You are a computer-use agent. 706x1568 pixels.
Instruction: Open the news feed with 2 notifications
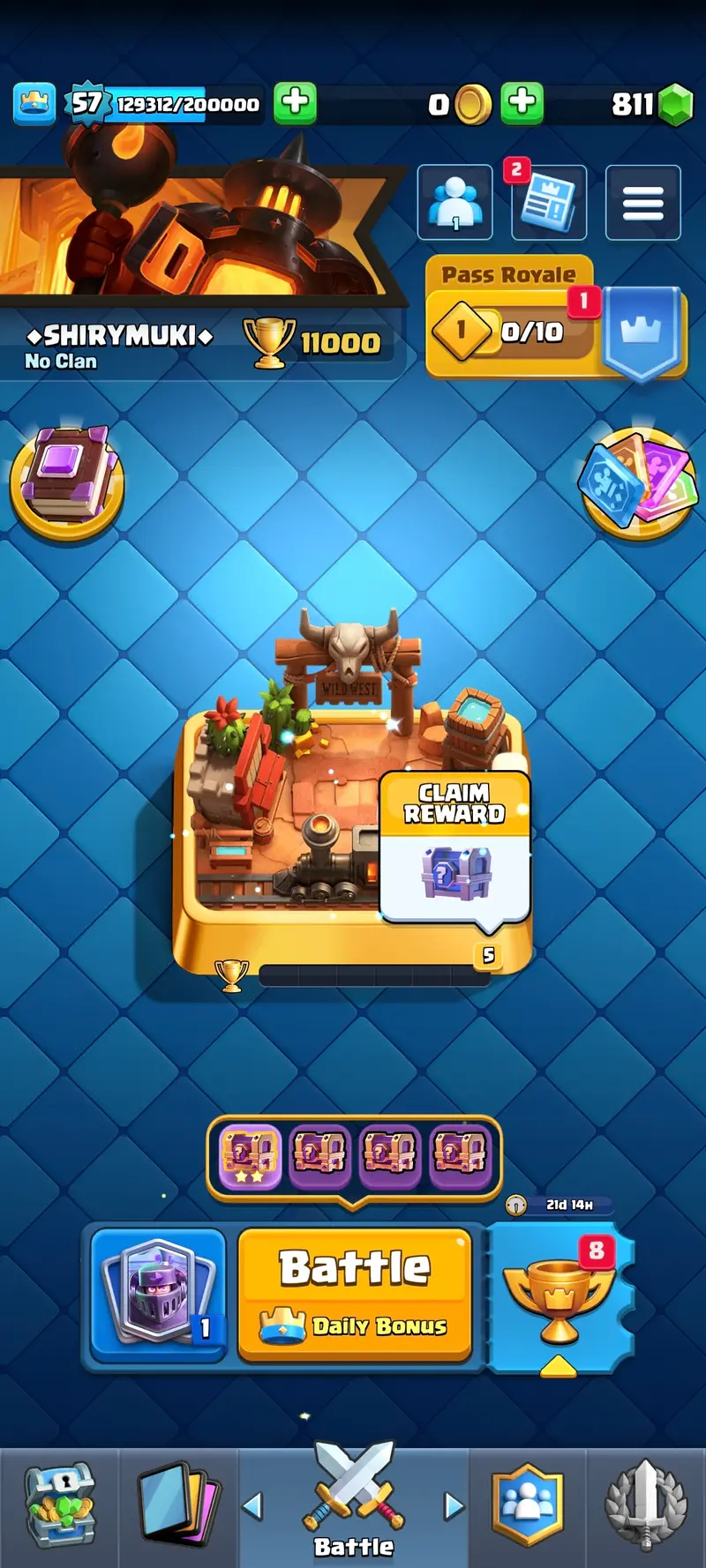click(549, 203)
